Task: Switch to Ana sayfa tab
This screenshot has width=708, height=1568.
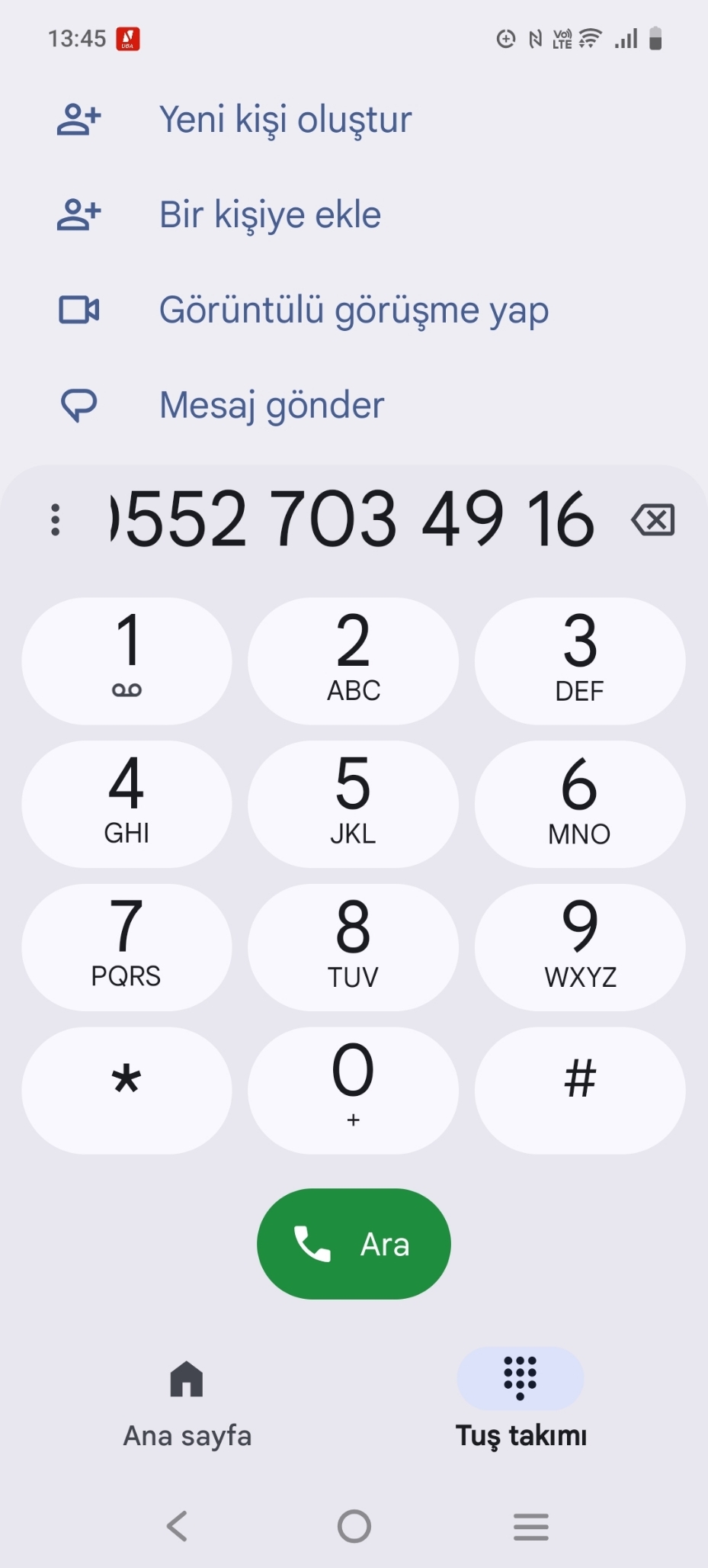Action: click(x=187, y=1403)
